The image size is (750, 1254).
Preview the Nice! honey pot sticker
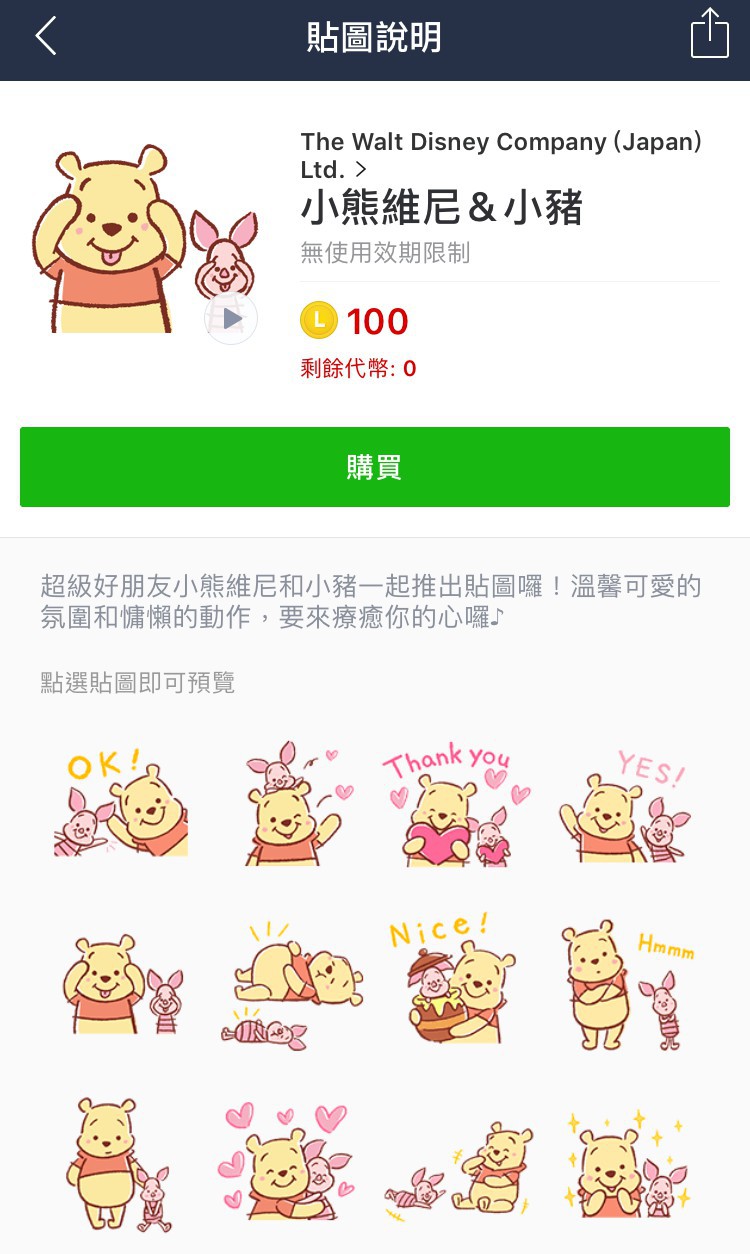[455, 980]
